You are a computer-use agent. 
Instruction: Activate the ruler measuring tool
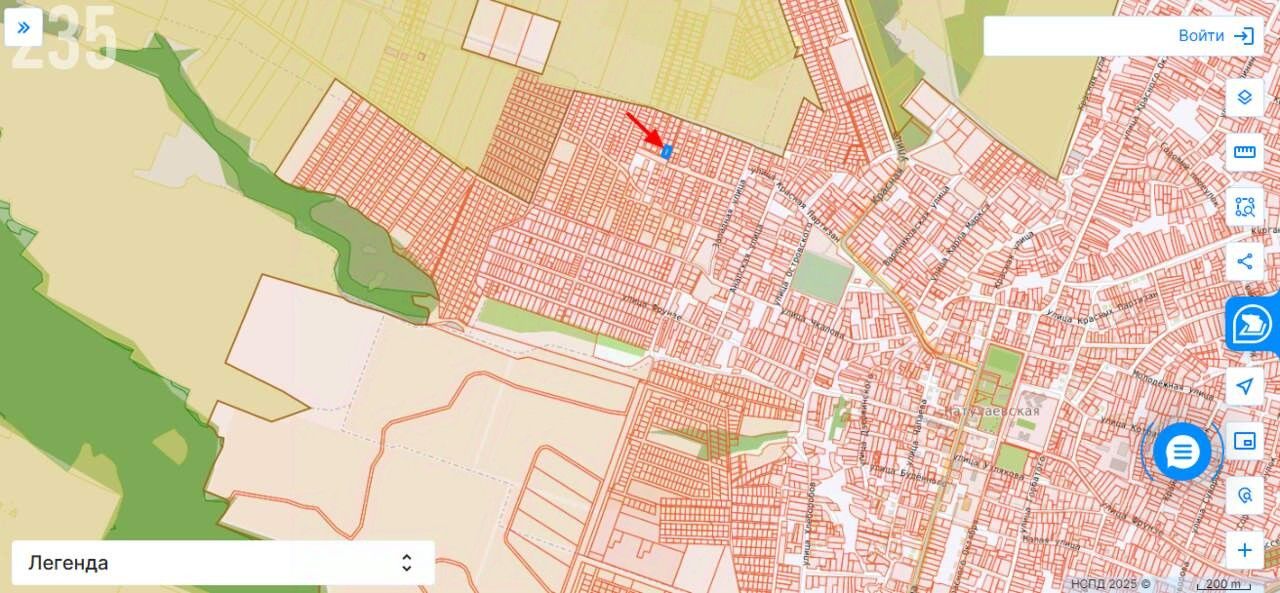pyautogui.click(x=1244, y=152)
